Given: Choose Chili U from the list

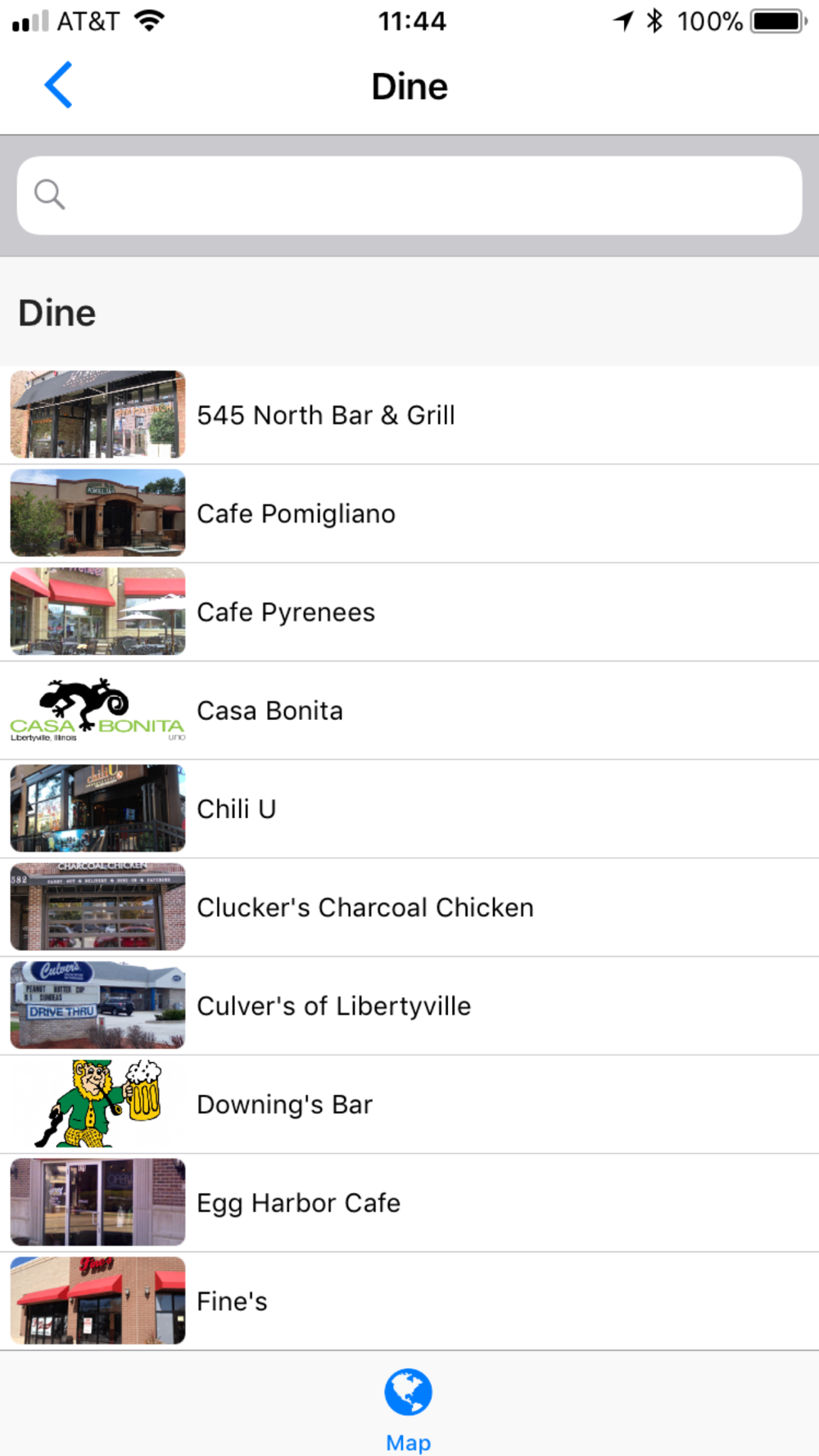Looking at the screenshot, I should tap(409, 809).
